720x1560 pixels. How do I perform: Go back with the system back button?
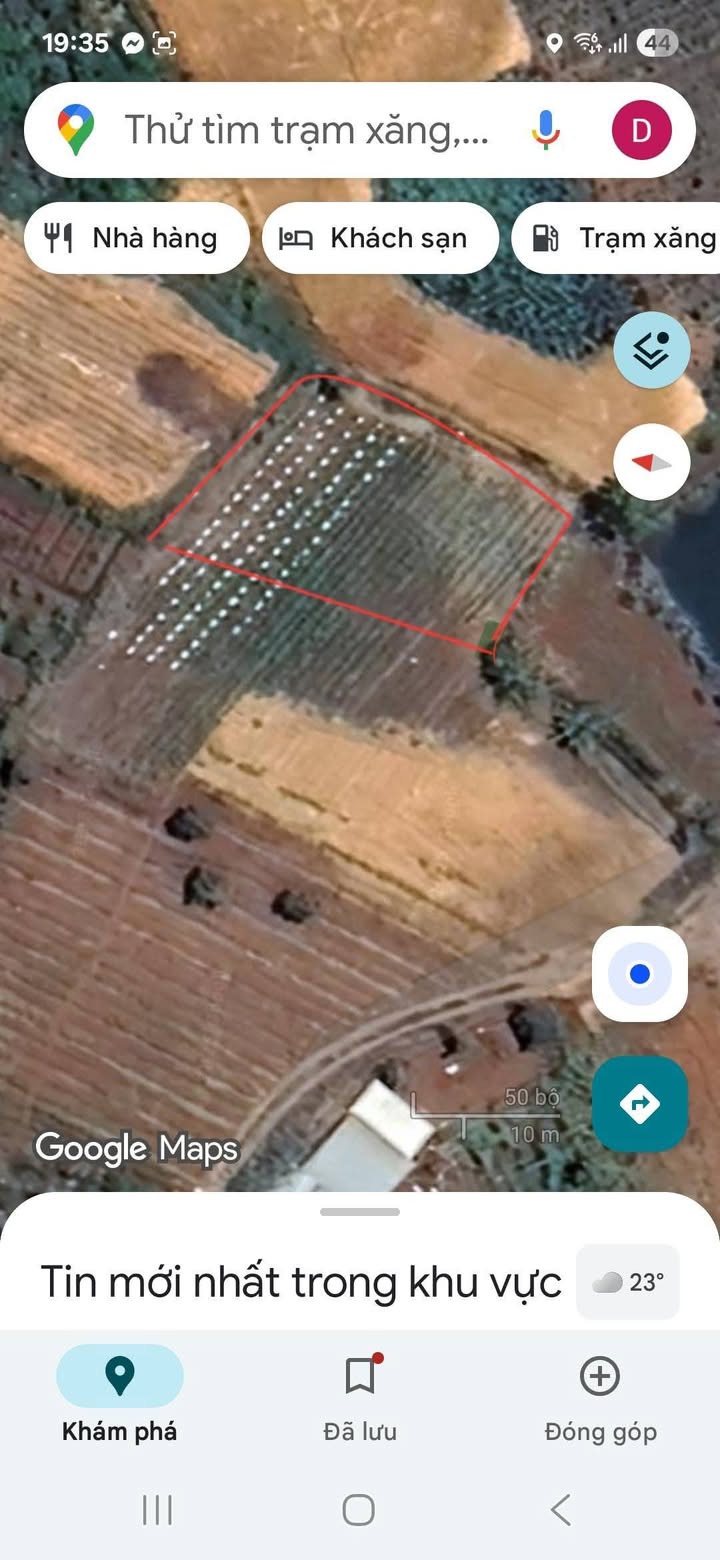pos(561,1510)
